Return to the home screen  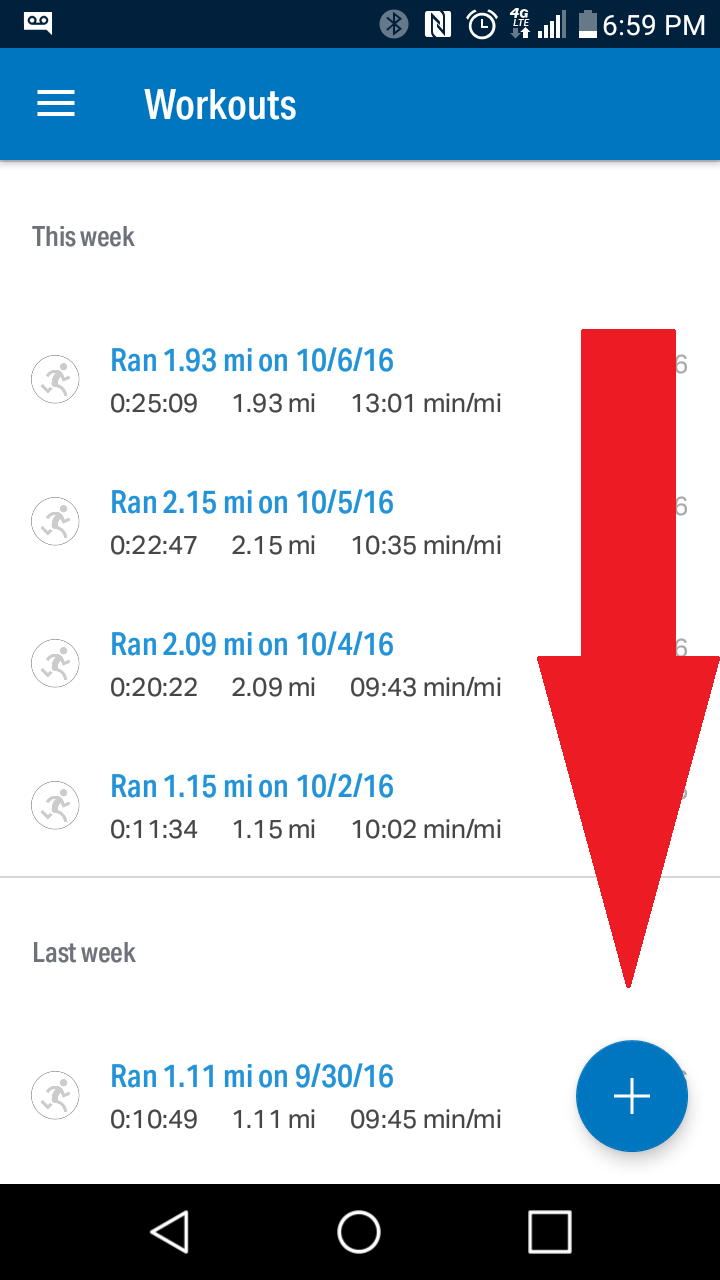pyautogui.click(x=359, y=1232)
